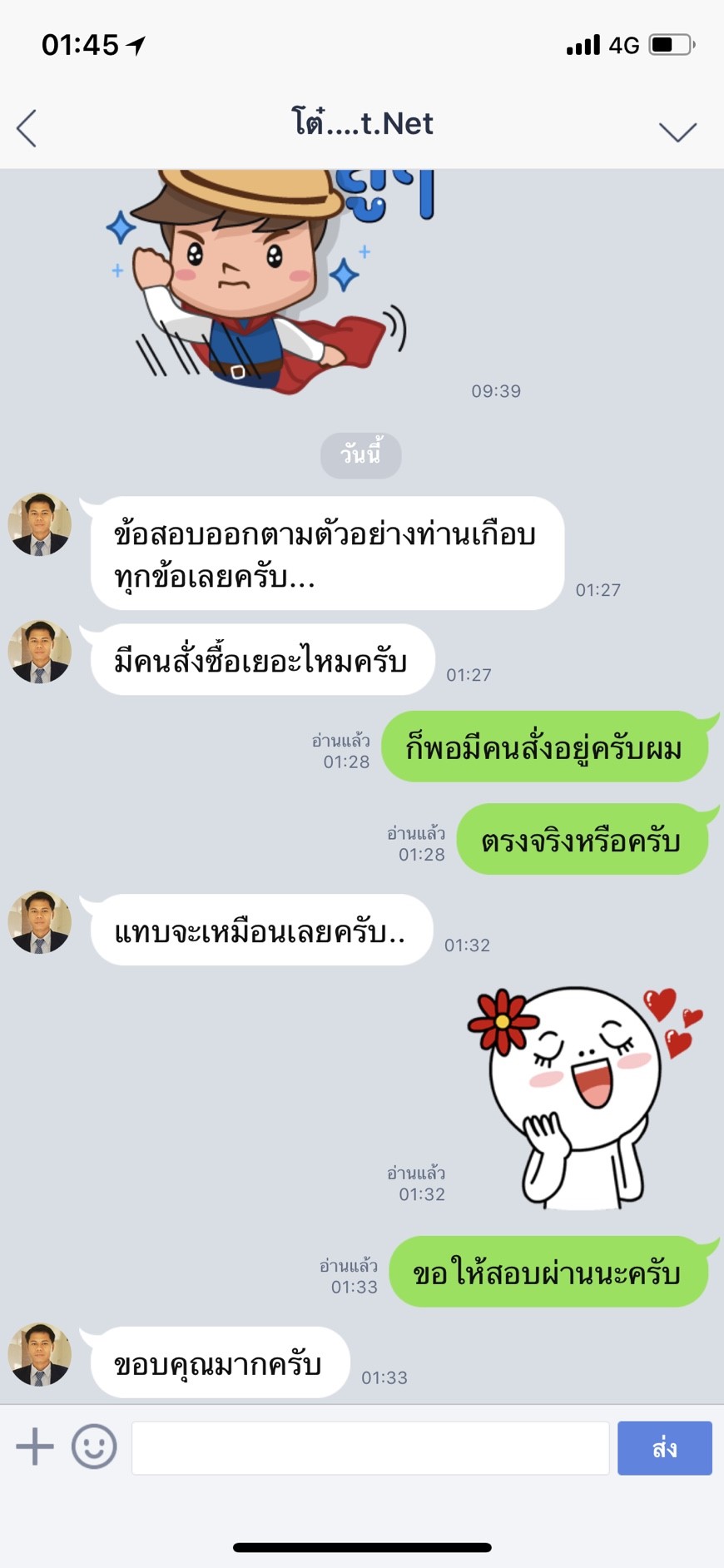Go back from the chat
The height and width of the screenshot is (1568, 724).
27,128
